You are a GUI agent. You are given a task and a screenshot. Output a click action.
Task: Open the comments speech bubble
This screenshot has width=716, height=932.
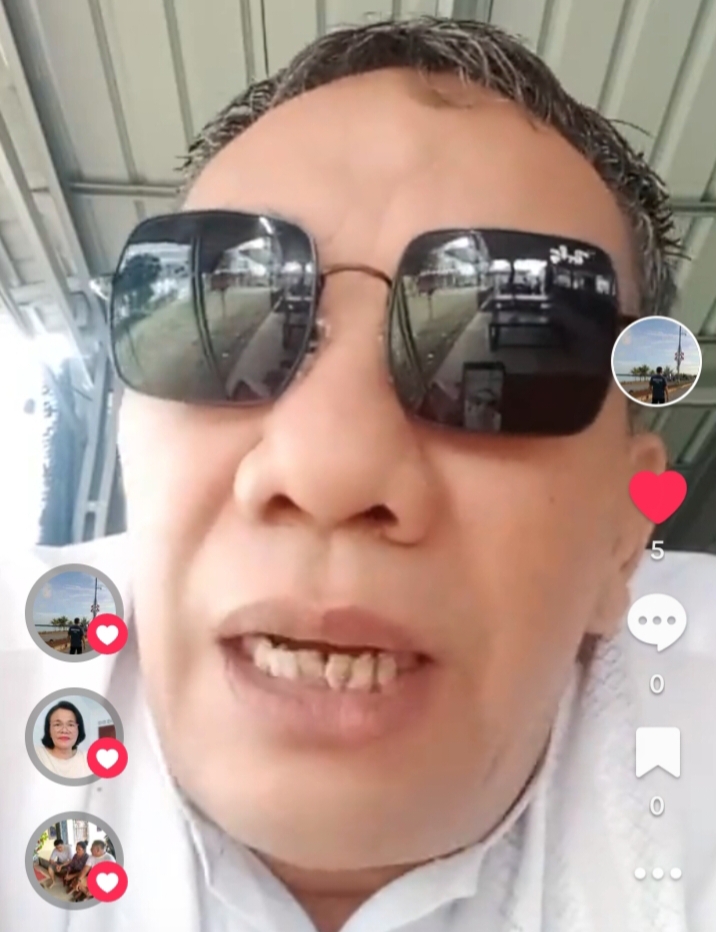point(657,622)
